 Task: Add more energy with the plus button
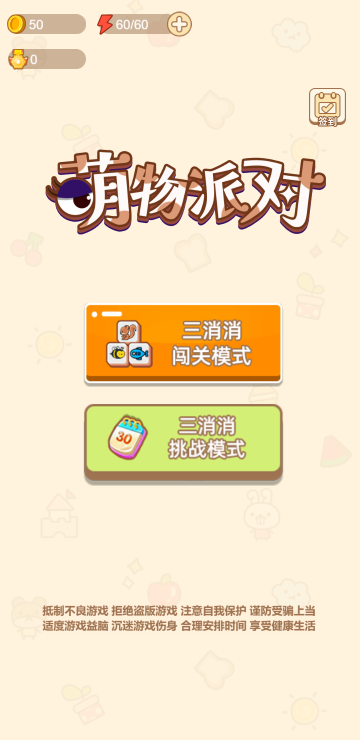point(179,24)
